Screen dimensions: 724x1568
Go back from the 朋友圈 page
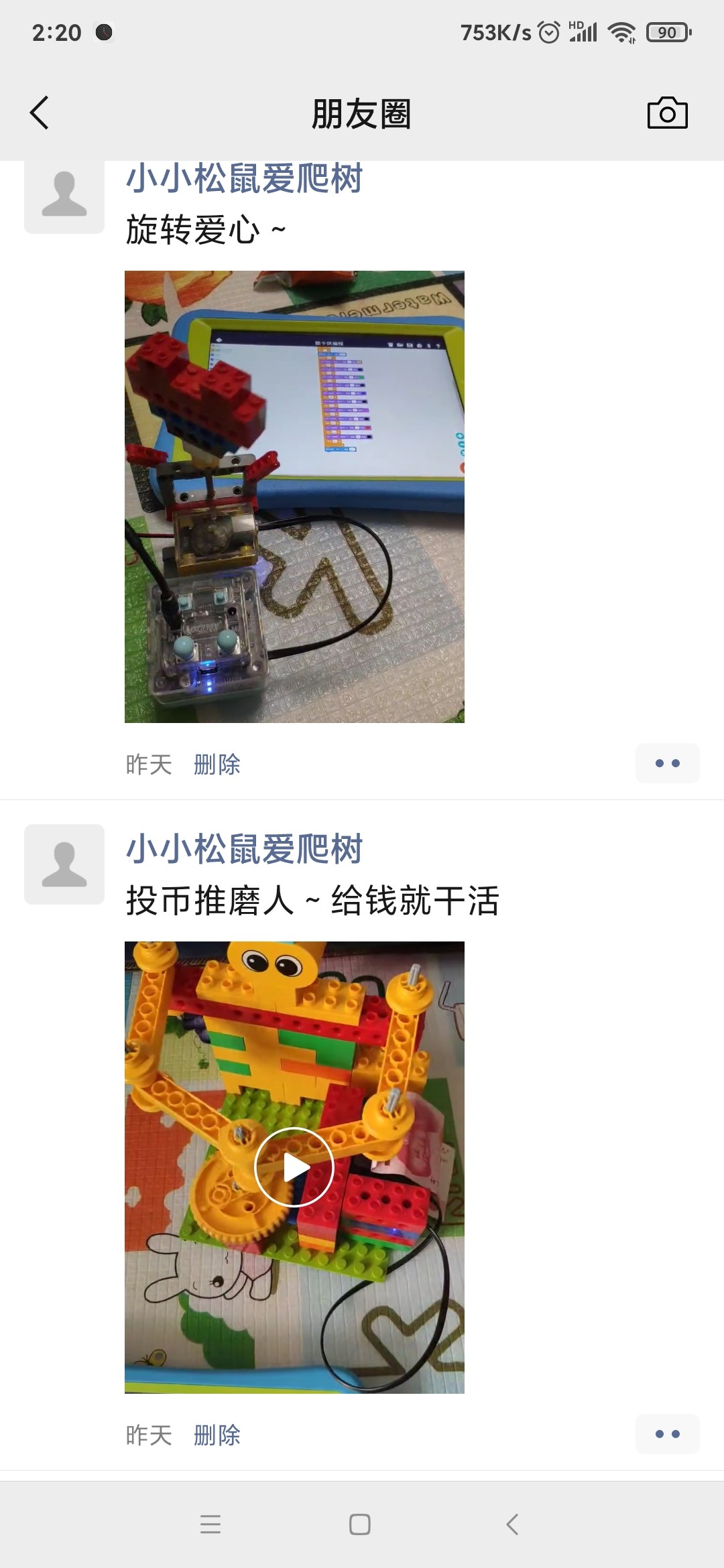pyautogui.click(x=40, y=113)
